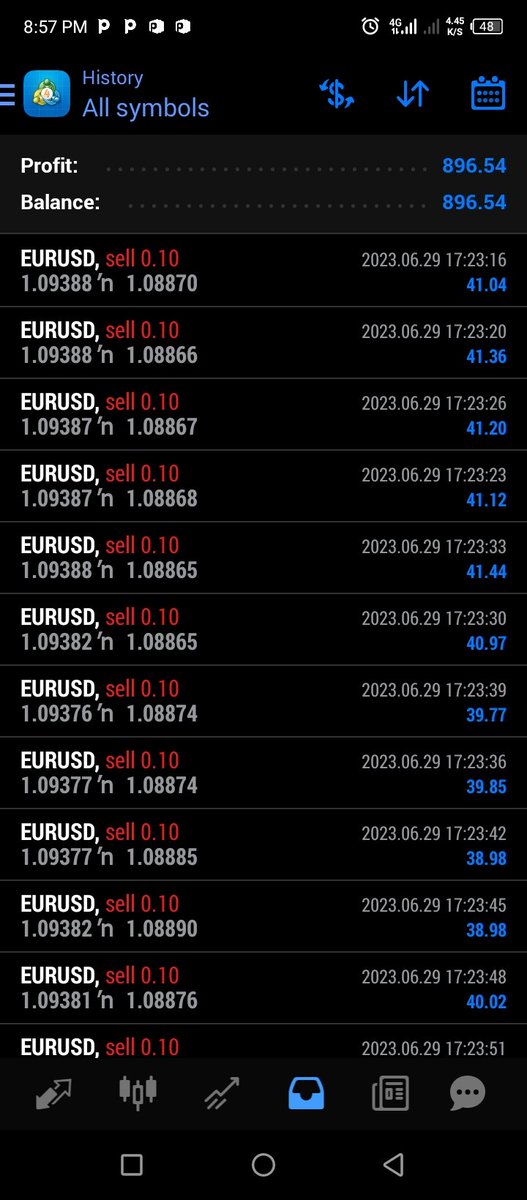The image size is (527, 1200).
Task: Go back using the system back button
Action: point(394,1164)
